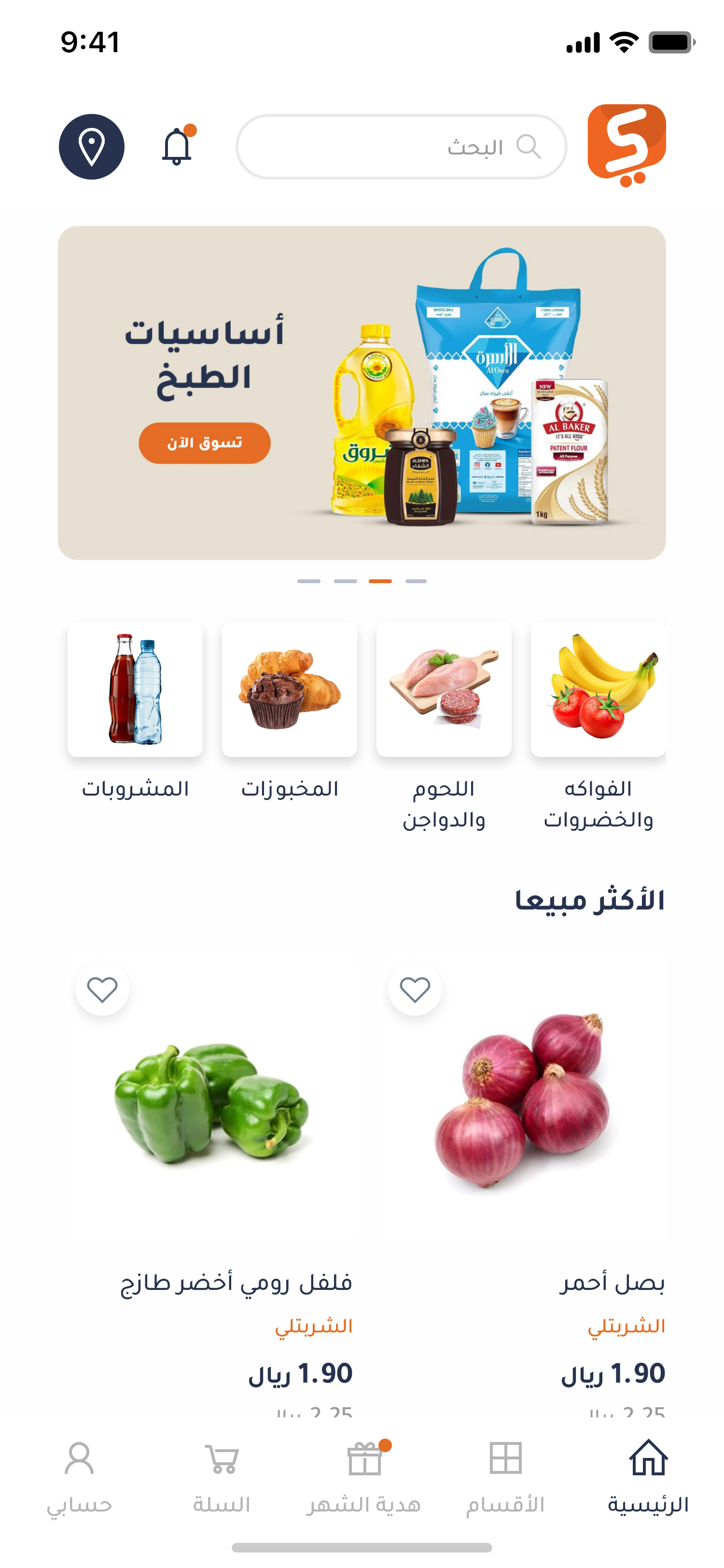Image resolution: width=724 pixels, height=1568 pixels.
Task: Tap the تسوق الآن banner button
Action: coord(205,443)
